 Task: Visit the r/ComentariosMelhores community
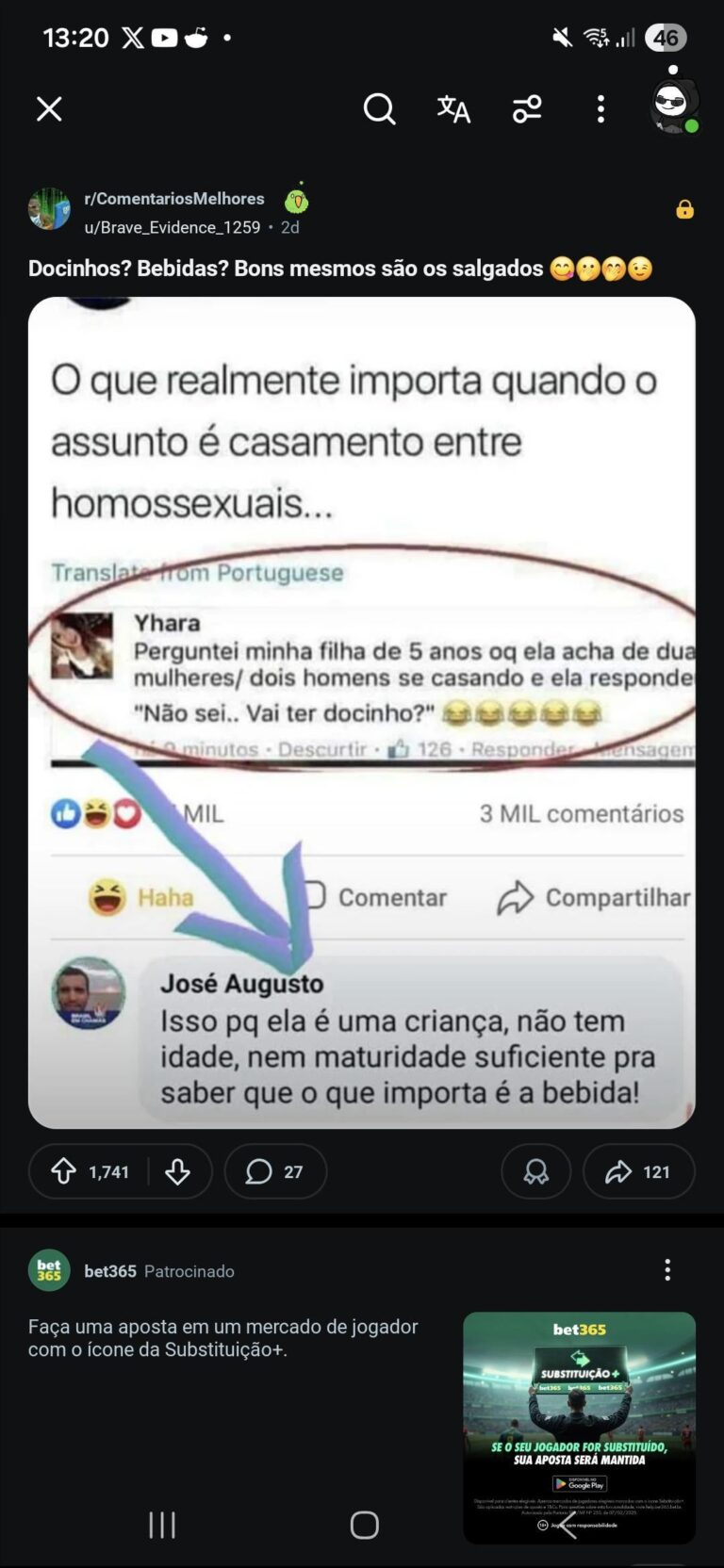click(174, 199)
